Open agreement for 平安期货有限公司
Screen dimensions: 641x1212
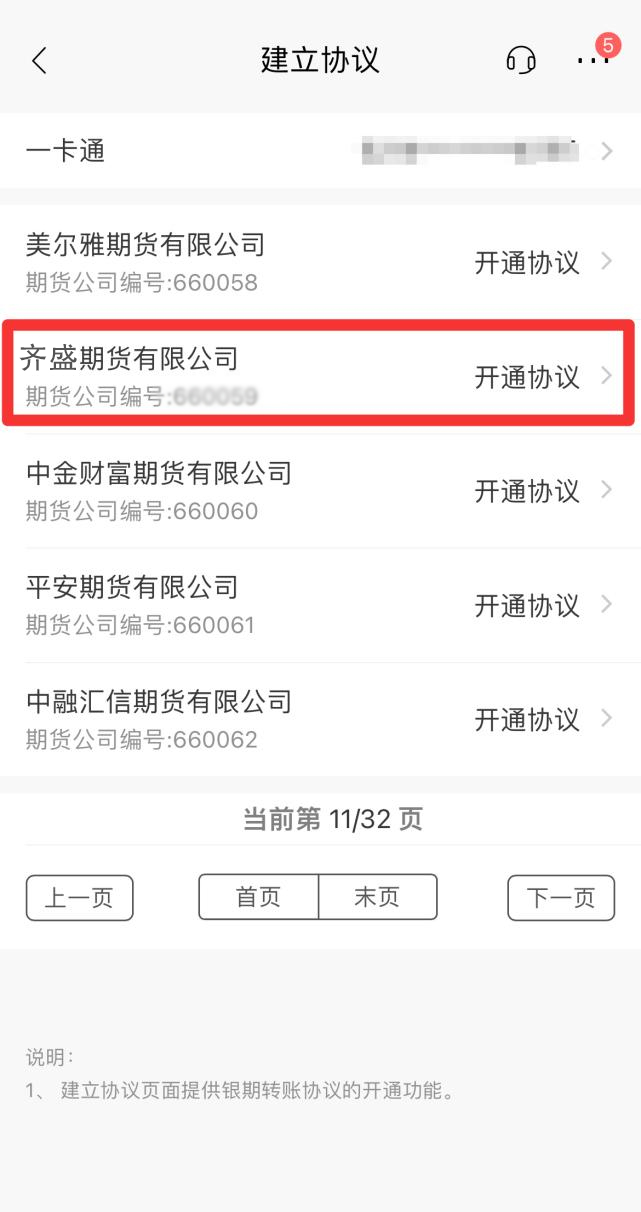320,604
